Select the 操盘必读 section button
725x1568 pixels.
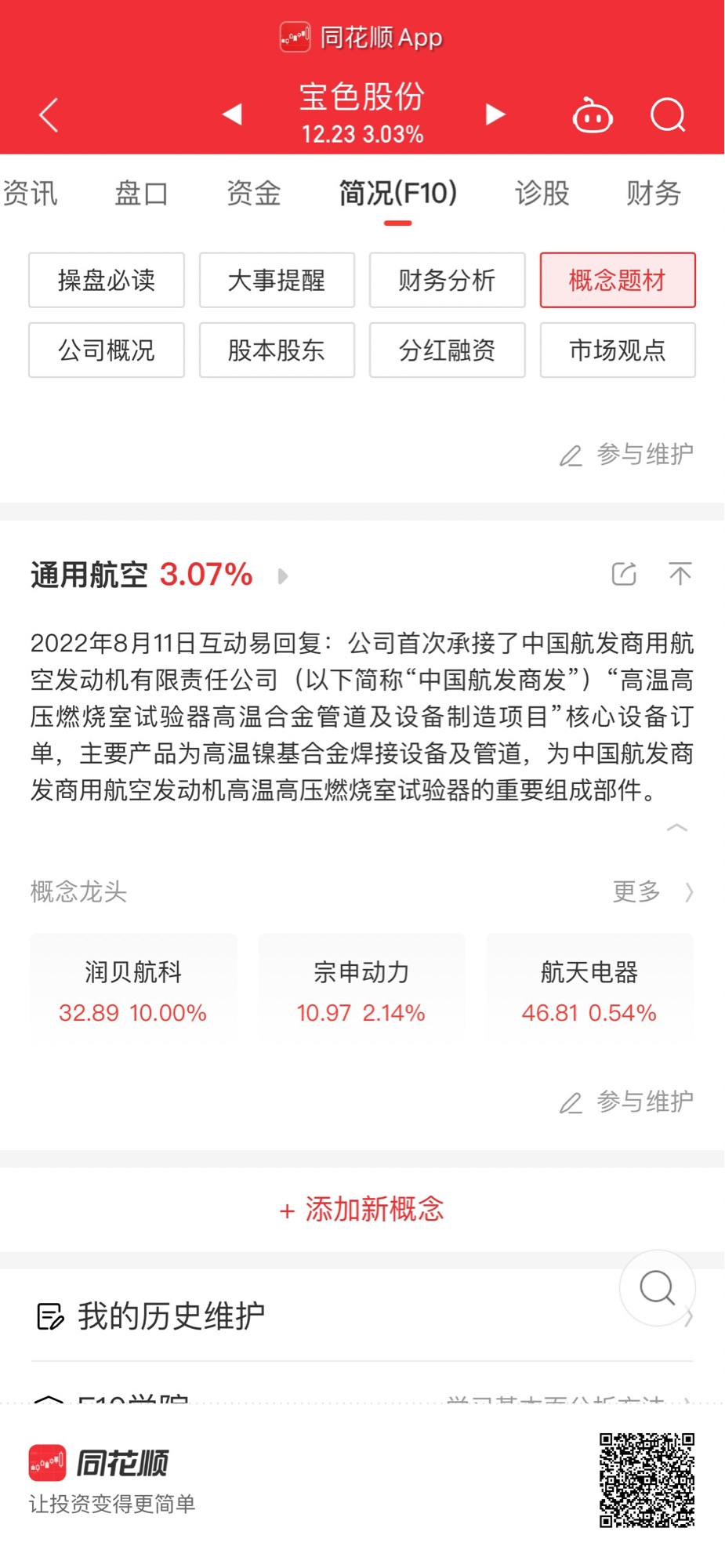tap(107, 280)
